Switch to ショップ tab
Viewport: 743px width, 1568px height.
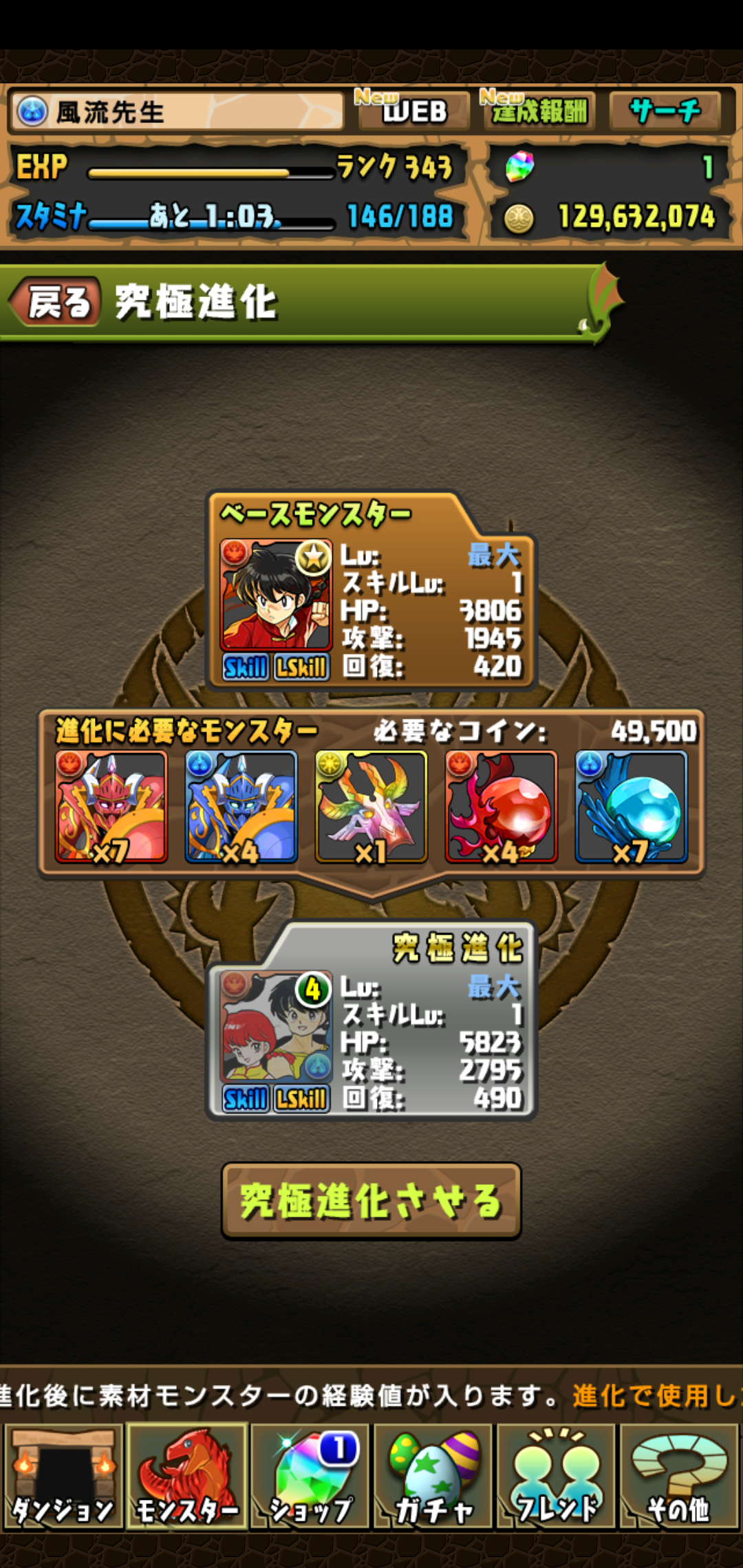310,1476
